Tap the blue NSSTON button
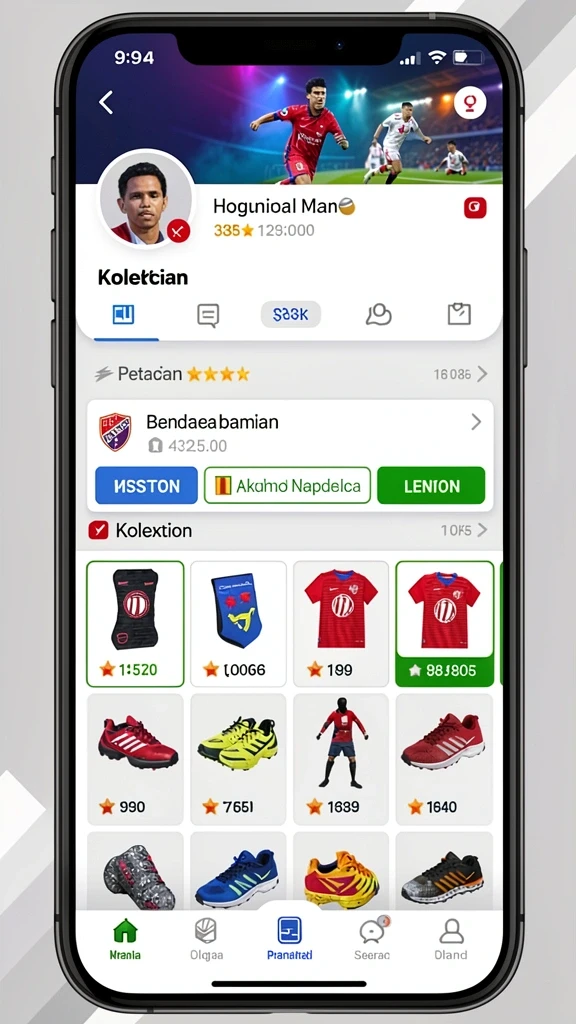Screen dimensions: 576x1024 146,486
